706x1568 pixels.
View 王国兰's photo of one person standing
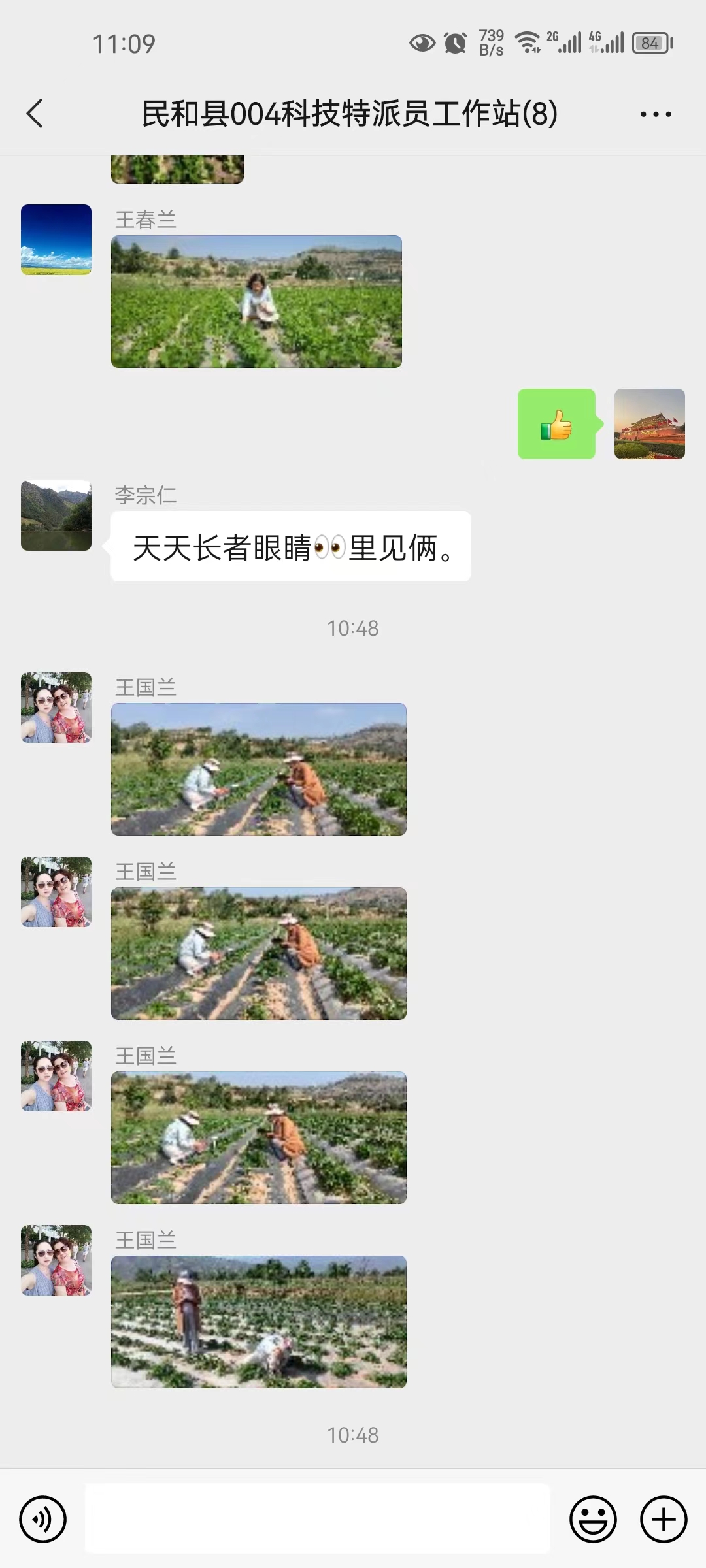[259, 1322]
